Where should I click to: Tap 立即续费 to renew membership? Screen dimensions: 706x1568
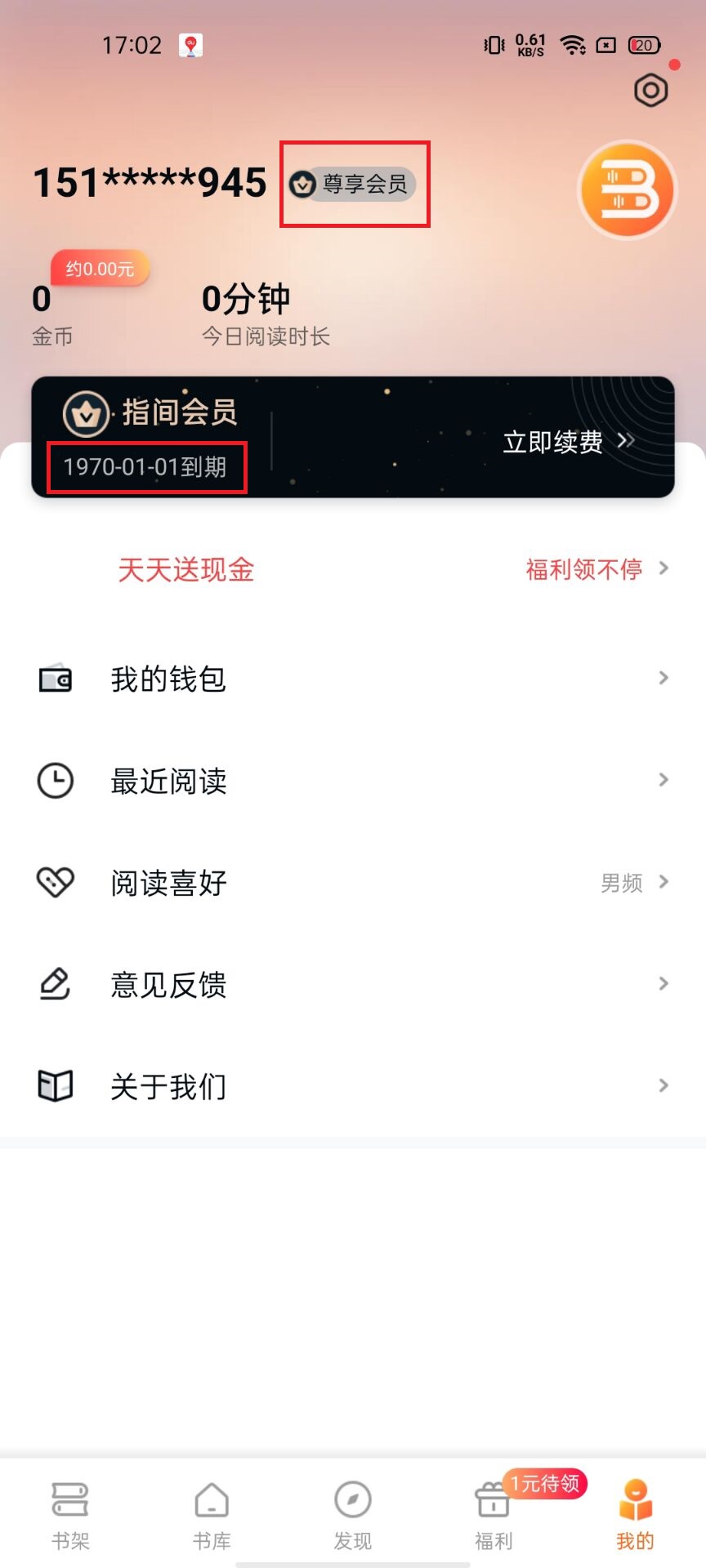[x=567, y=442]
